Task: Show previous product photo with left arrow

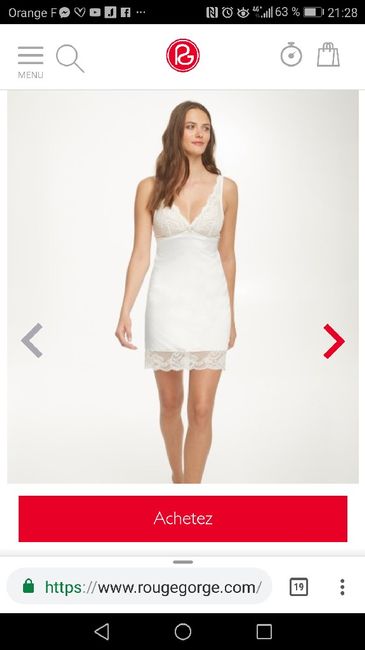Action: (x=32, y=340)
